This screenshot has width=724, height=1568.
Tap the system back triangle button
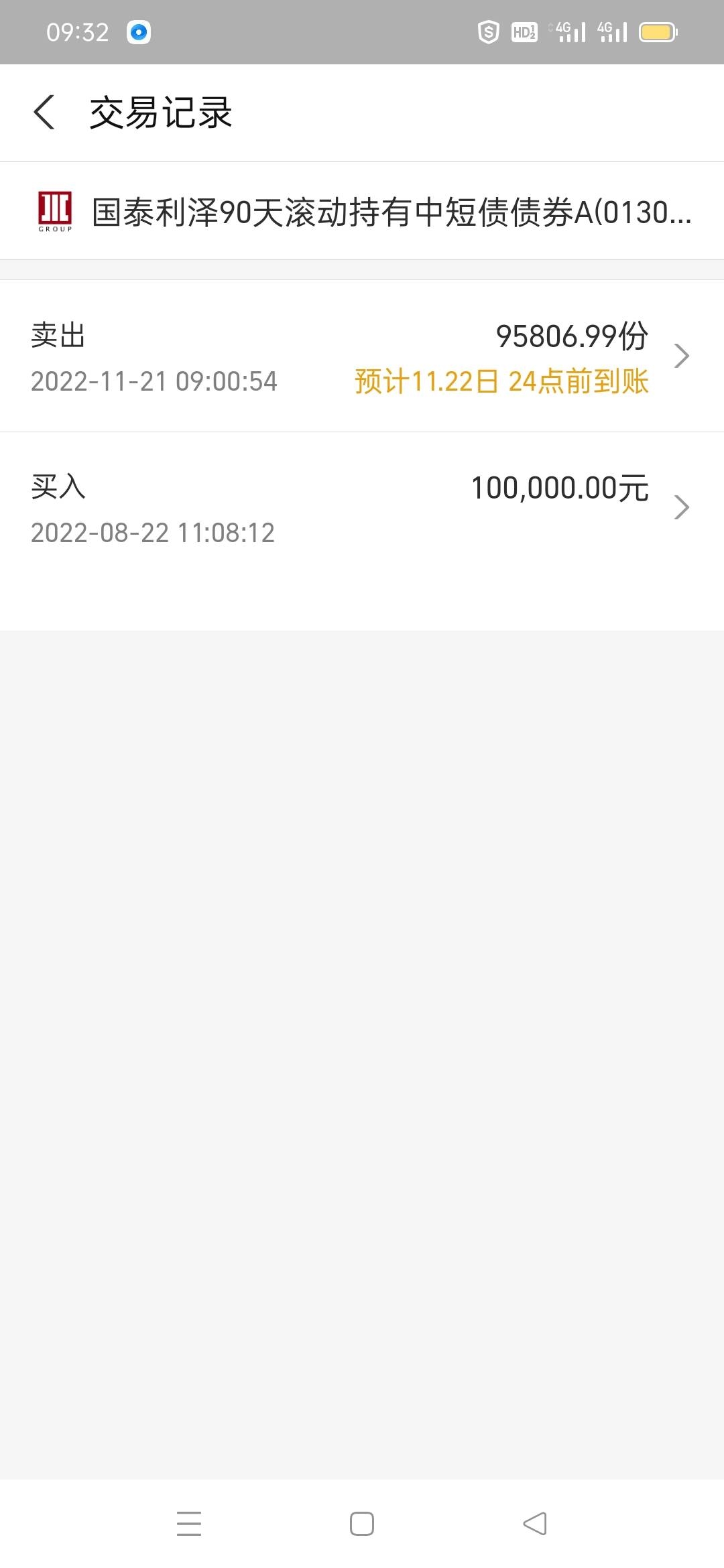click(x=535, y=1523)
